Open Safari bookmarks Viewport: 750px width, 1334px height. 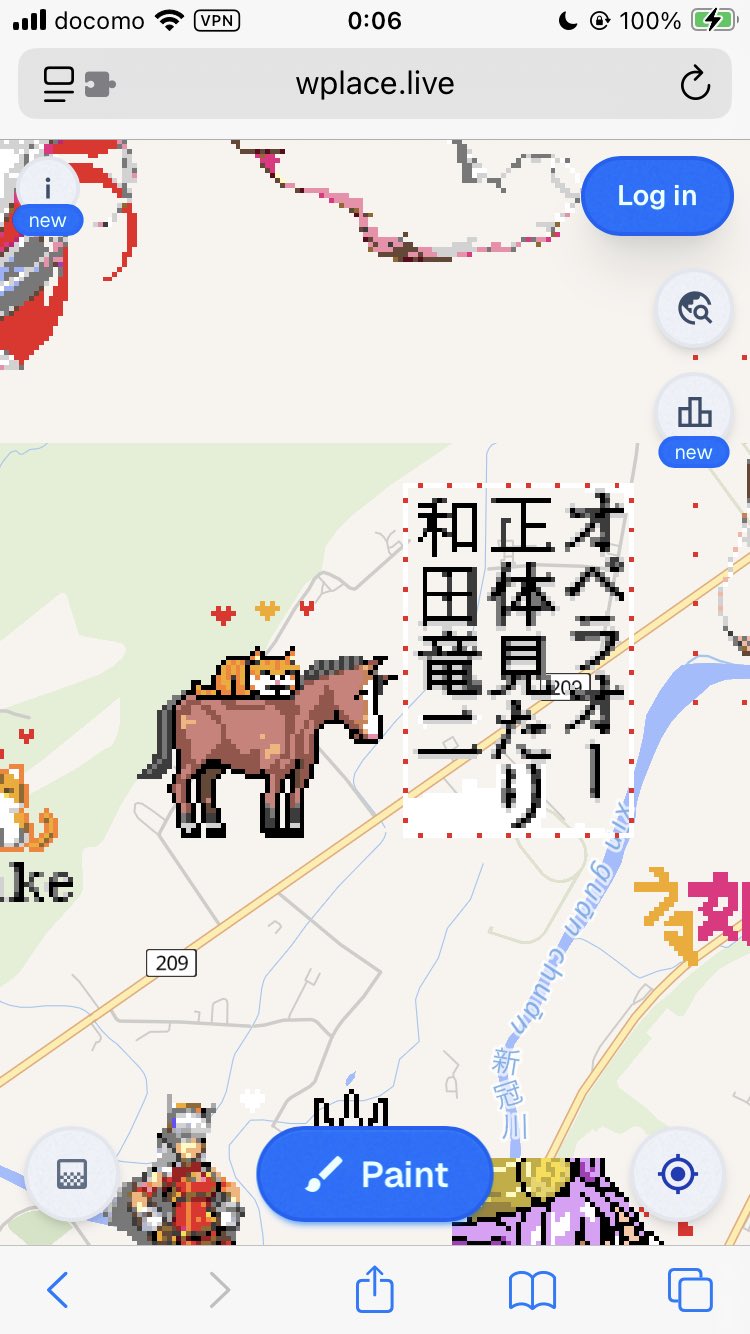click(x=532, y=1290)
